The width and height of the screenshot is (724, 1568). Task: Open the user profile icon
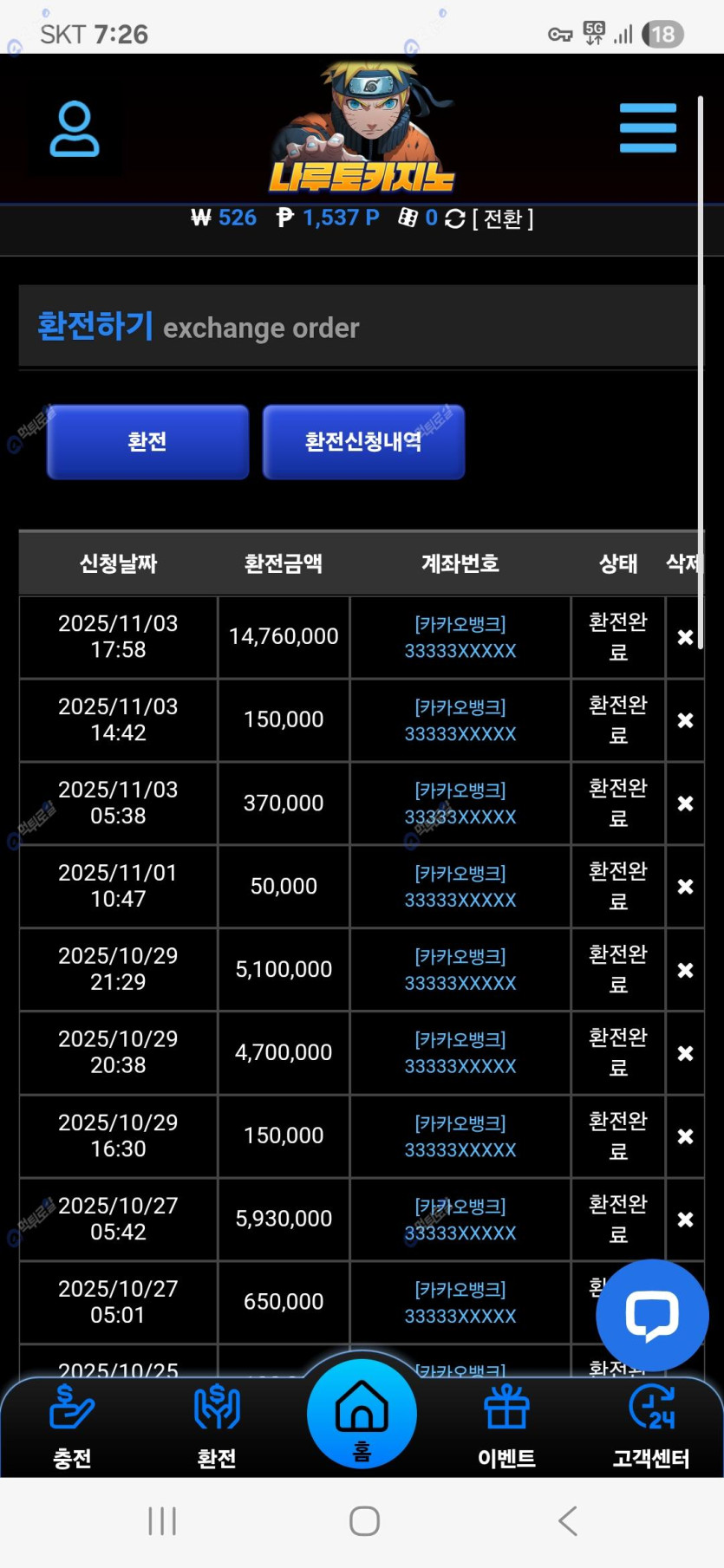click(x=75, y=129)
